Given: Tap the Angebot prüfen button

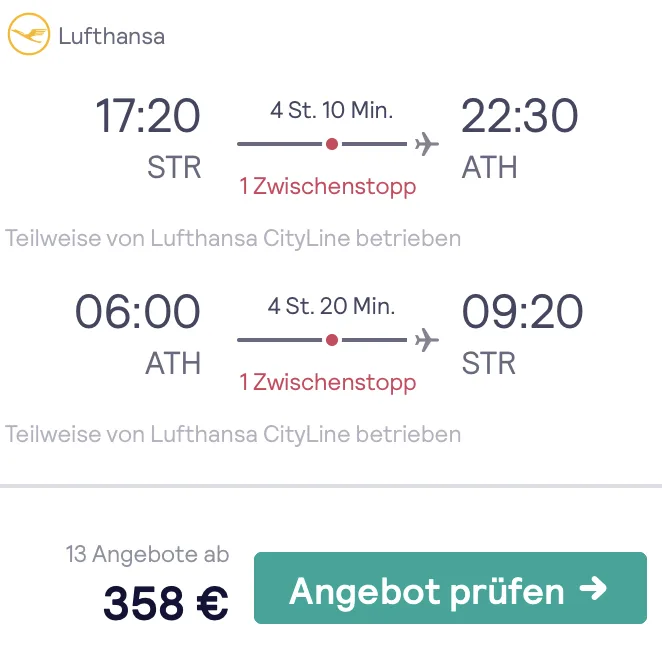Looking at the screenshot, I should (x=449, y=589).
